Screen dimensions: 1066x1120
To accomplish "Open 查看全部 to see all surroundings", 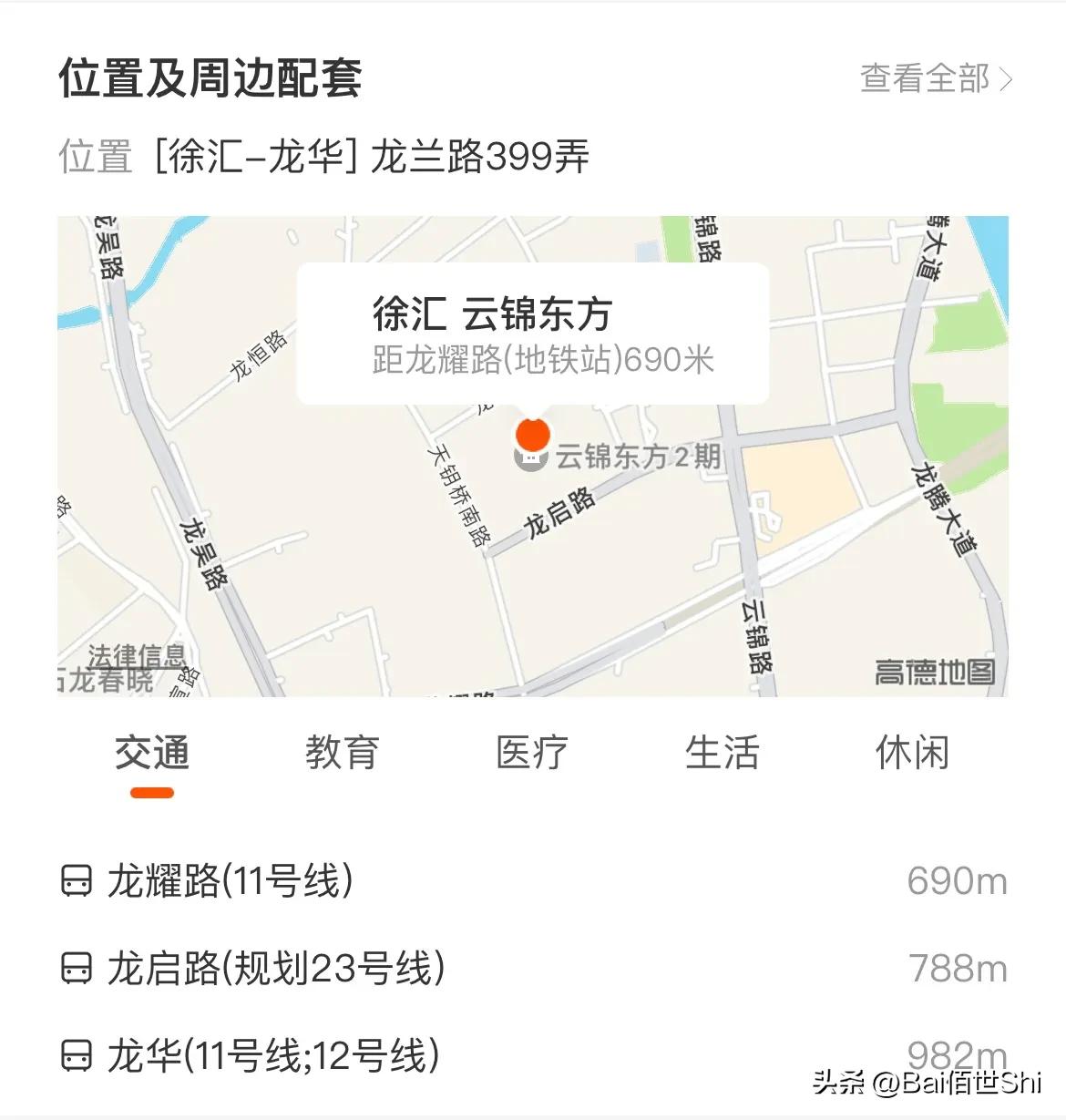I will (923, 80).
